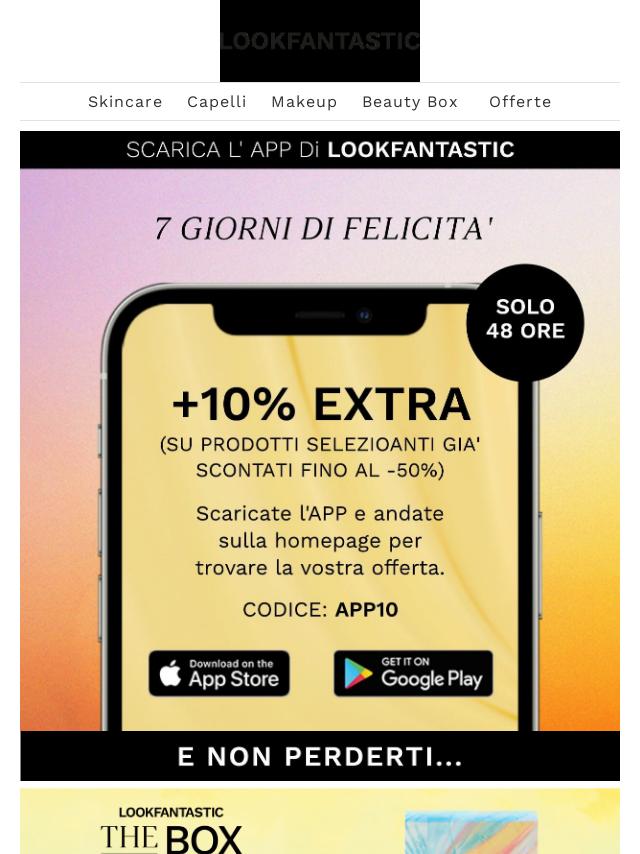Go to the Capelli section
This screenshot has width=640, height=854.
(x=216, y=102)
